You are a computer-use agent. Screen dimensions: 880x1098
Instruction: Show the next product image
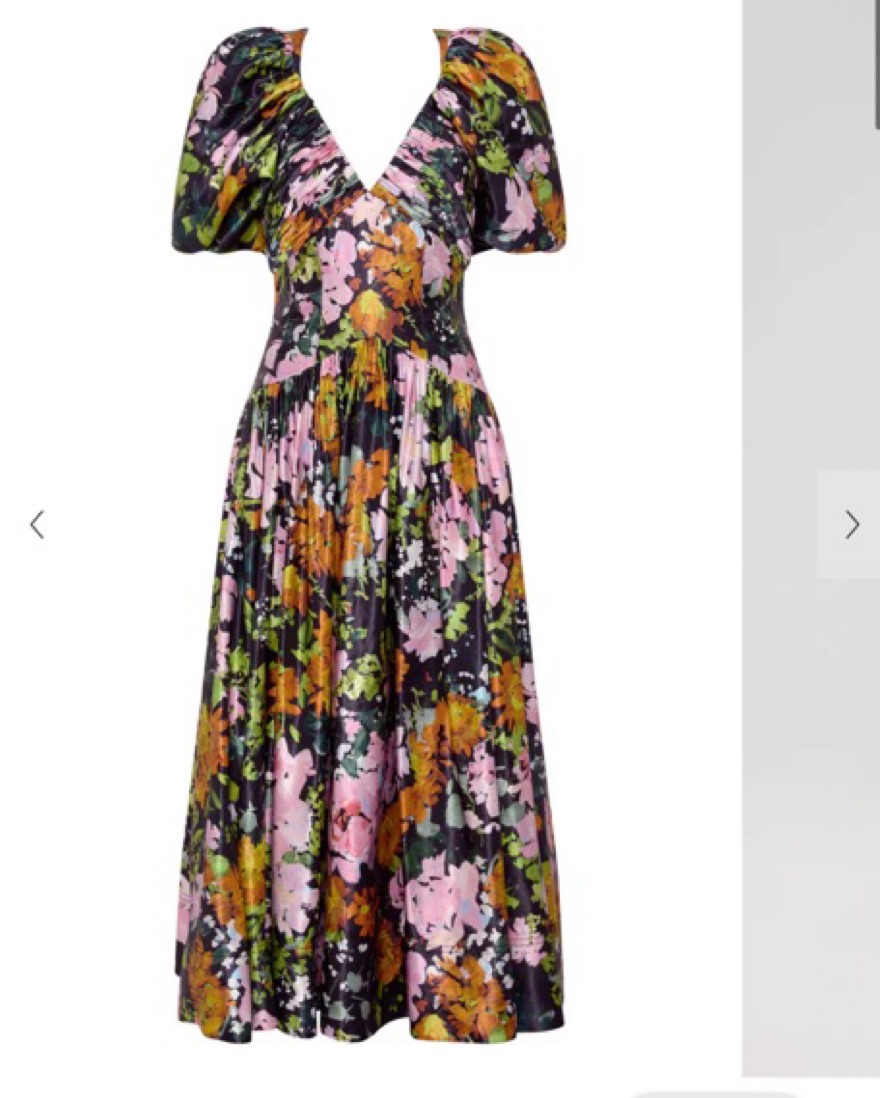[x=851, y=524]
